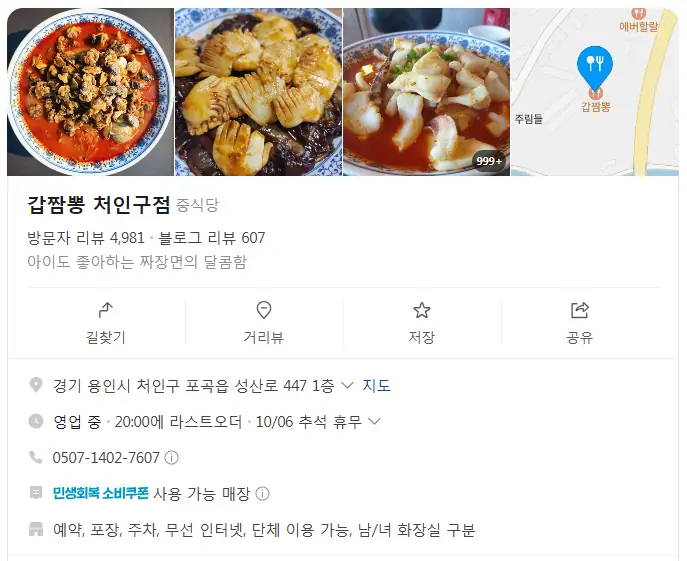Save this restaurant with 저장
Image resolution: width=687 pixels, height=561 pixels.
[422, 323]
